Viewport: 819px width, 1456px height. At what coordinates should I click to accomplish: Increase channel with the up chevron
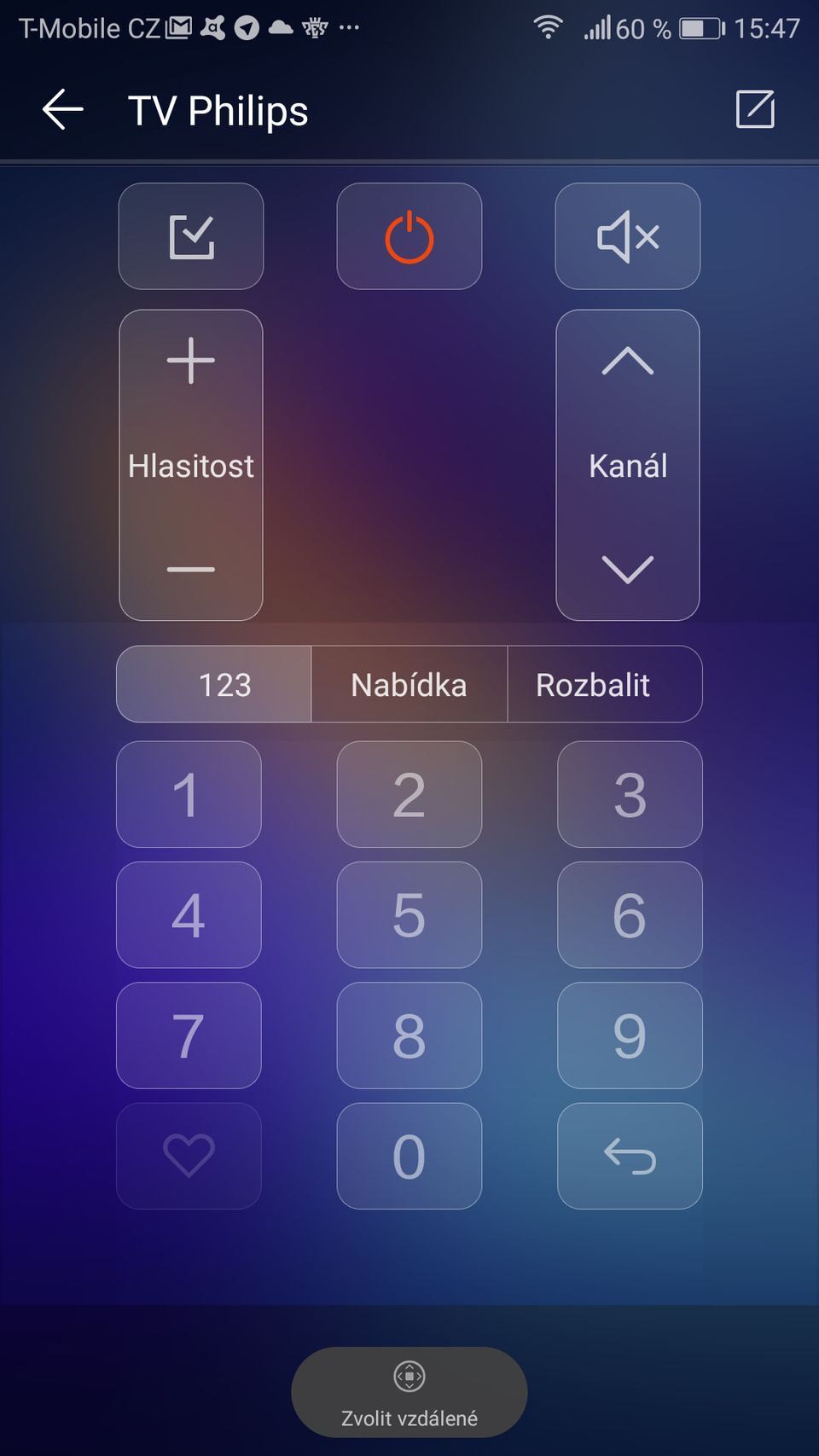tap(627, 362)
